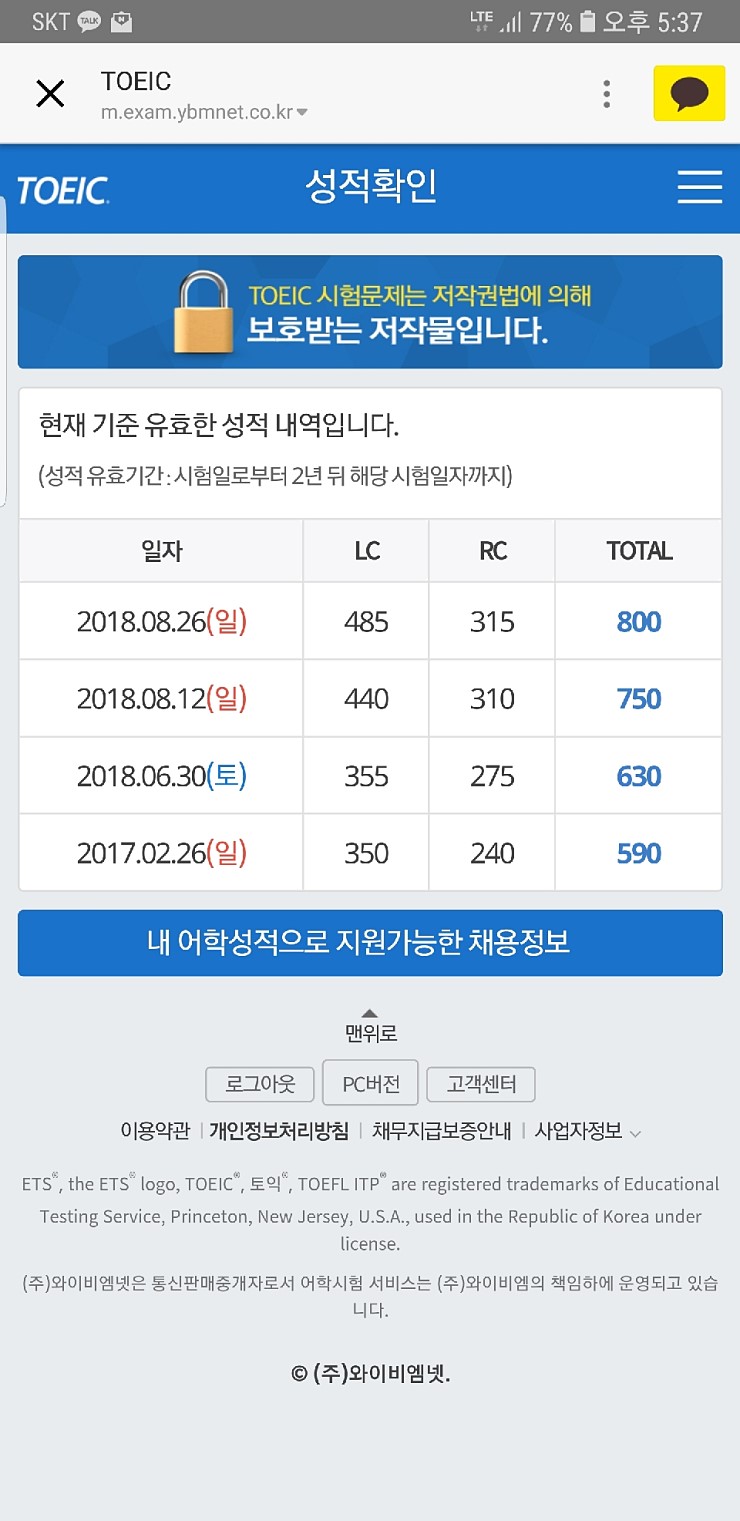Close the in-app browser with X
Screen dimensions: 740x1521
[50, 94]
